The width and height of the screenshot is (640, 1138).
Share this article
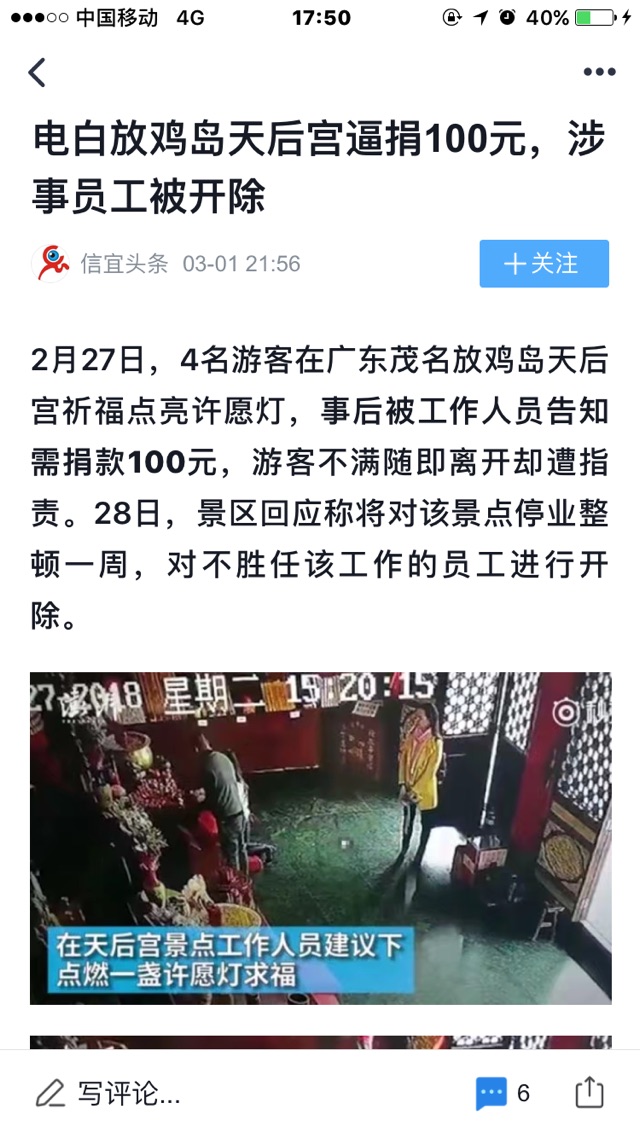(x=589, y=1092)
